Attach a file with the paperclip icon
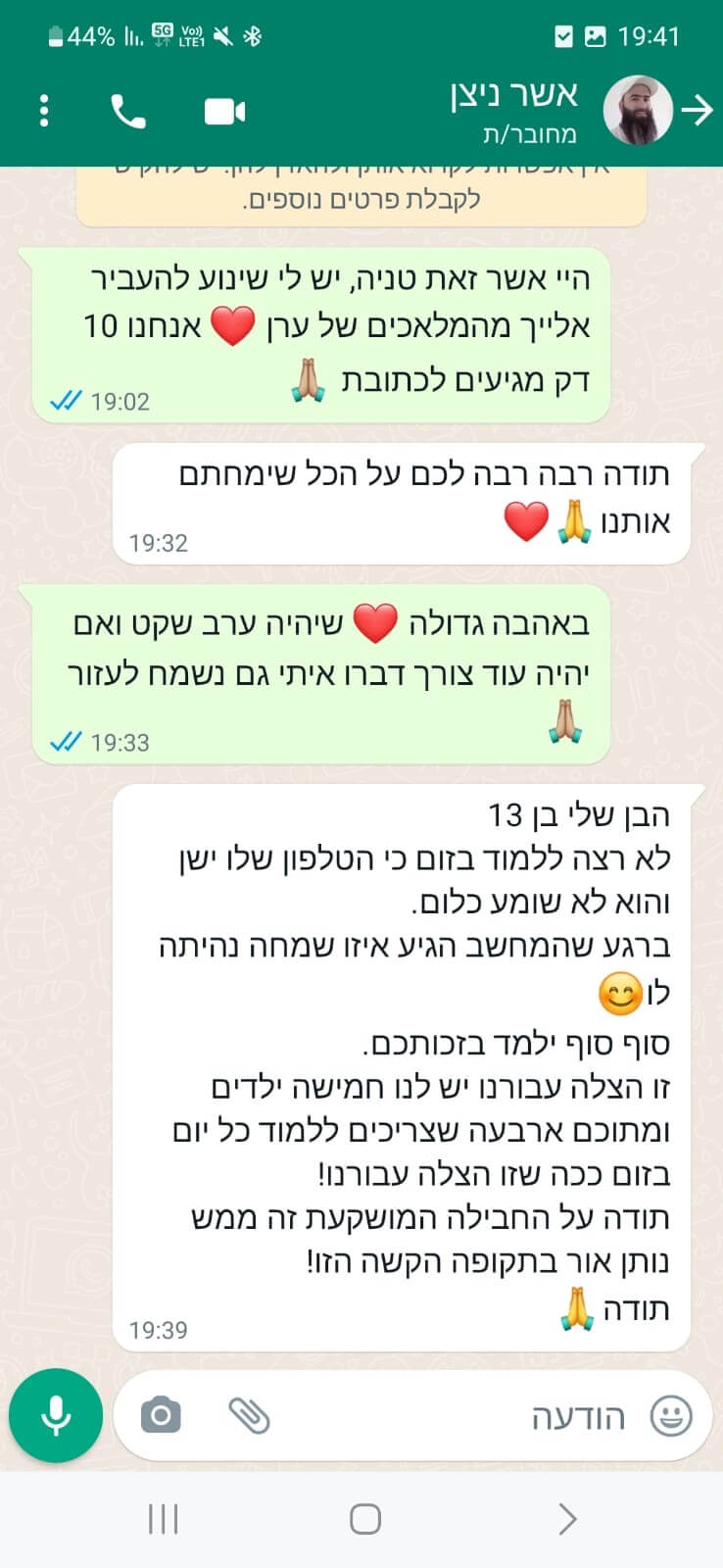The image size is (723, 1568). point(249,1415)
